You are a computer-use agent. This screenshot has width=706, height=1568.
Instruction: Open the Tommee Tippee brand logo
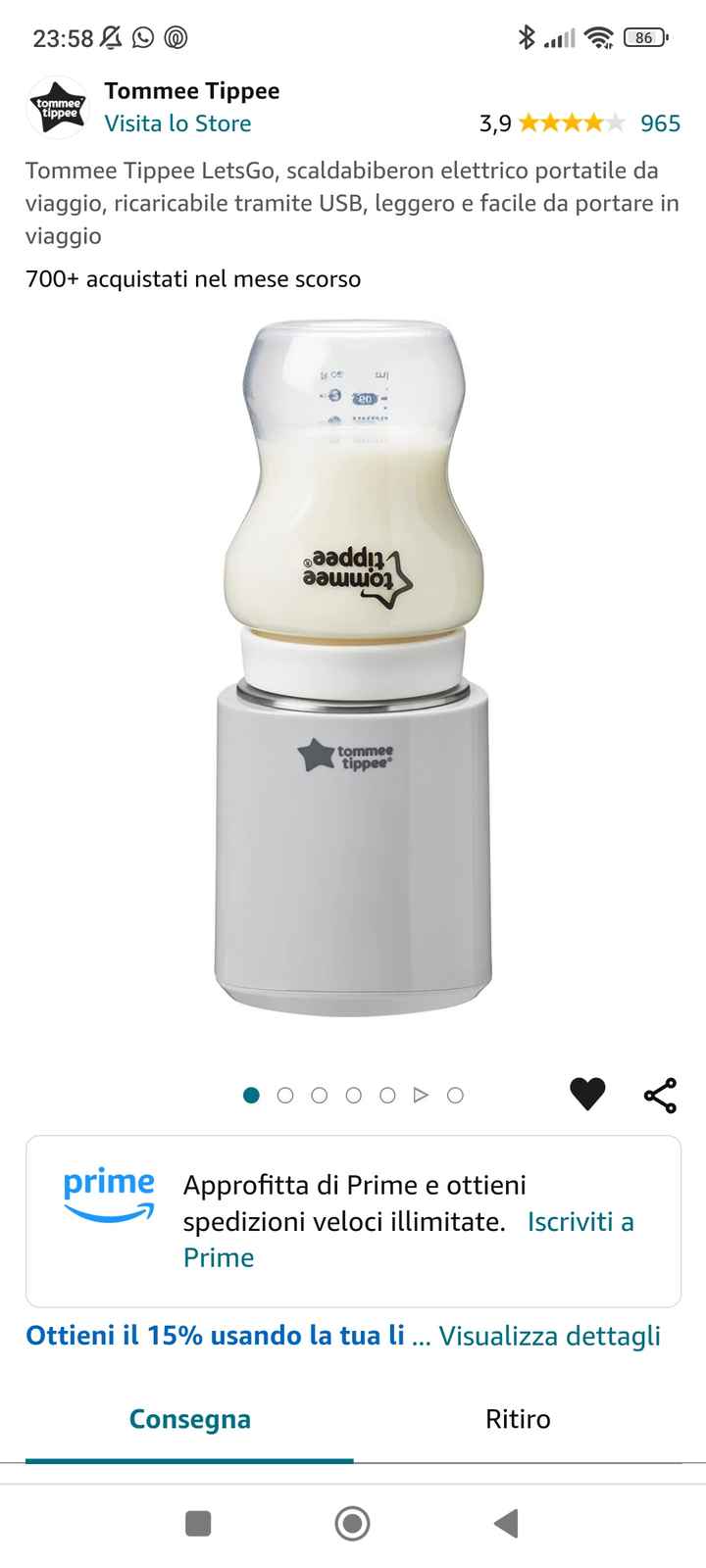tap(58, 107)
